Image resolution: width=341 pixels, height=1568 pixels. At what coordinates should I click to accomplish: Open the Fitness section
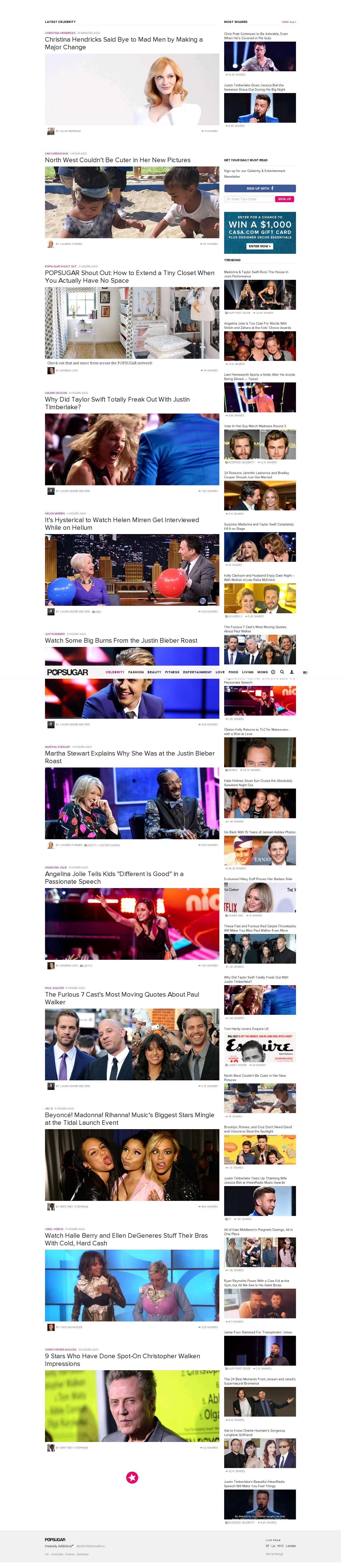pos(172,672)
